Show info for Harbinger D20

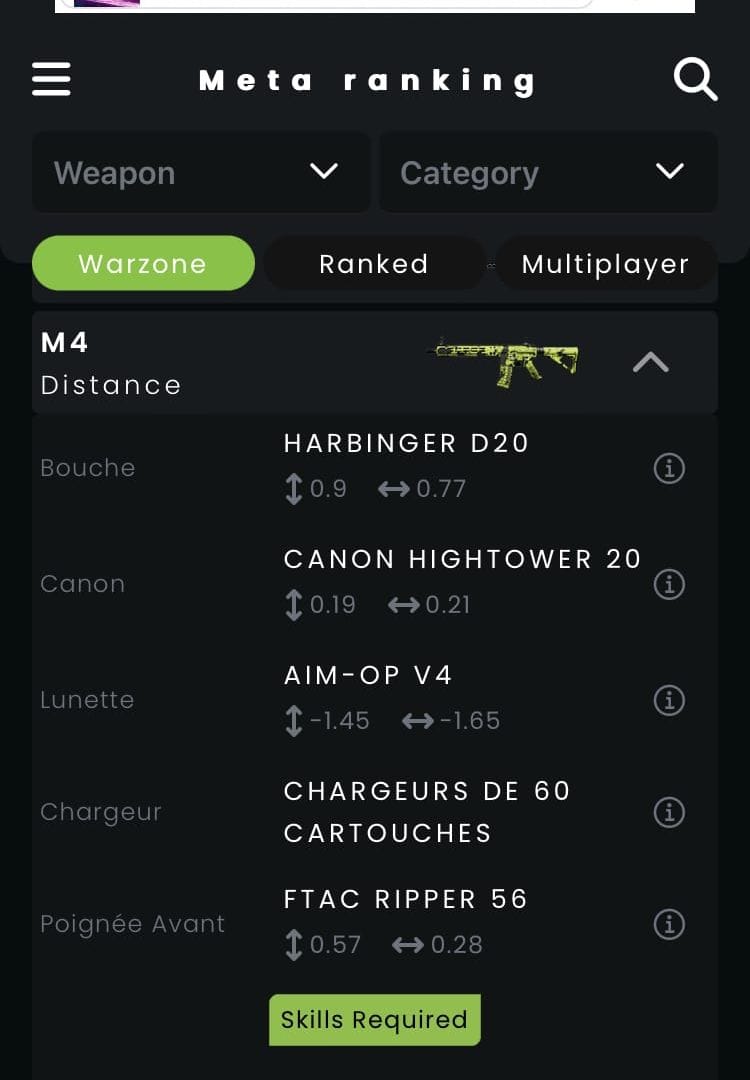(x=669, y=467)
